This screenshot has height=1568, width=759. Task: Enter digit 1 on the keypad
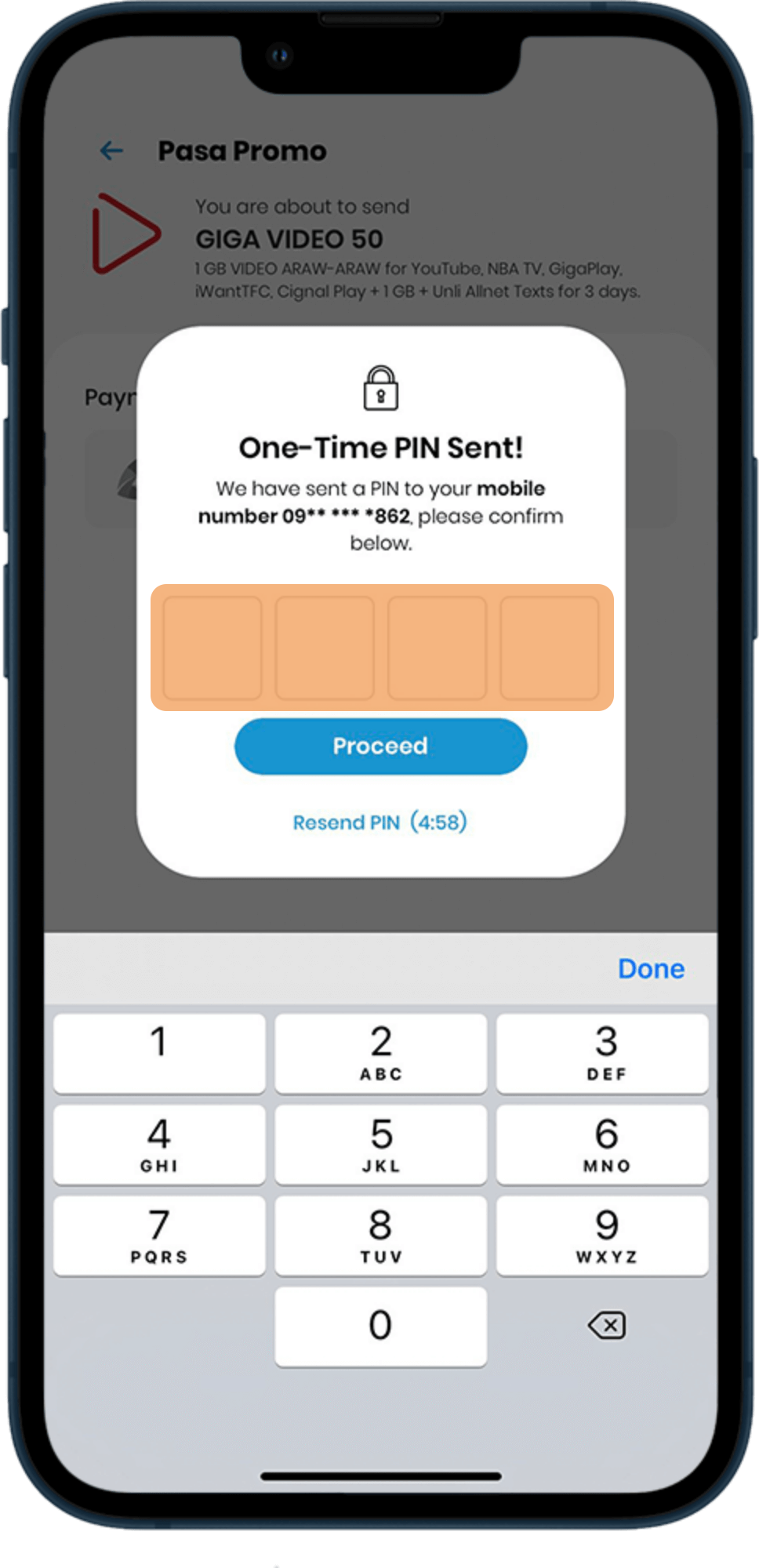(159, 1053)
